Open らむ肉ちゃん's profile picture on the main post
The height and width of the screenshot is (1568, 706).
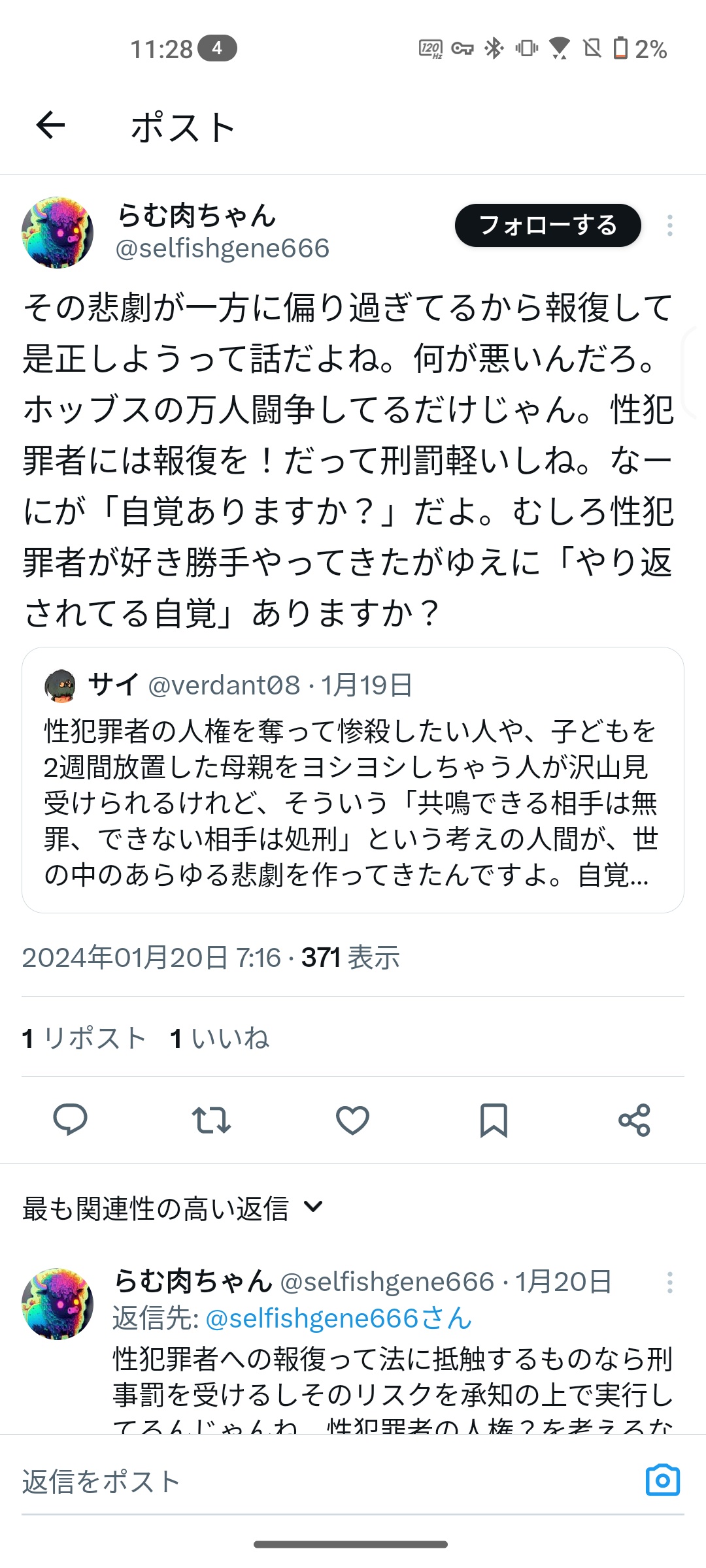point(58,233)
